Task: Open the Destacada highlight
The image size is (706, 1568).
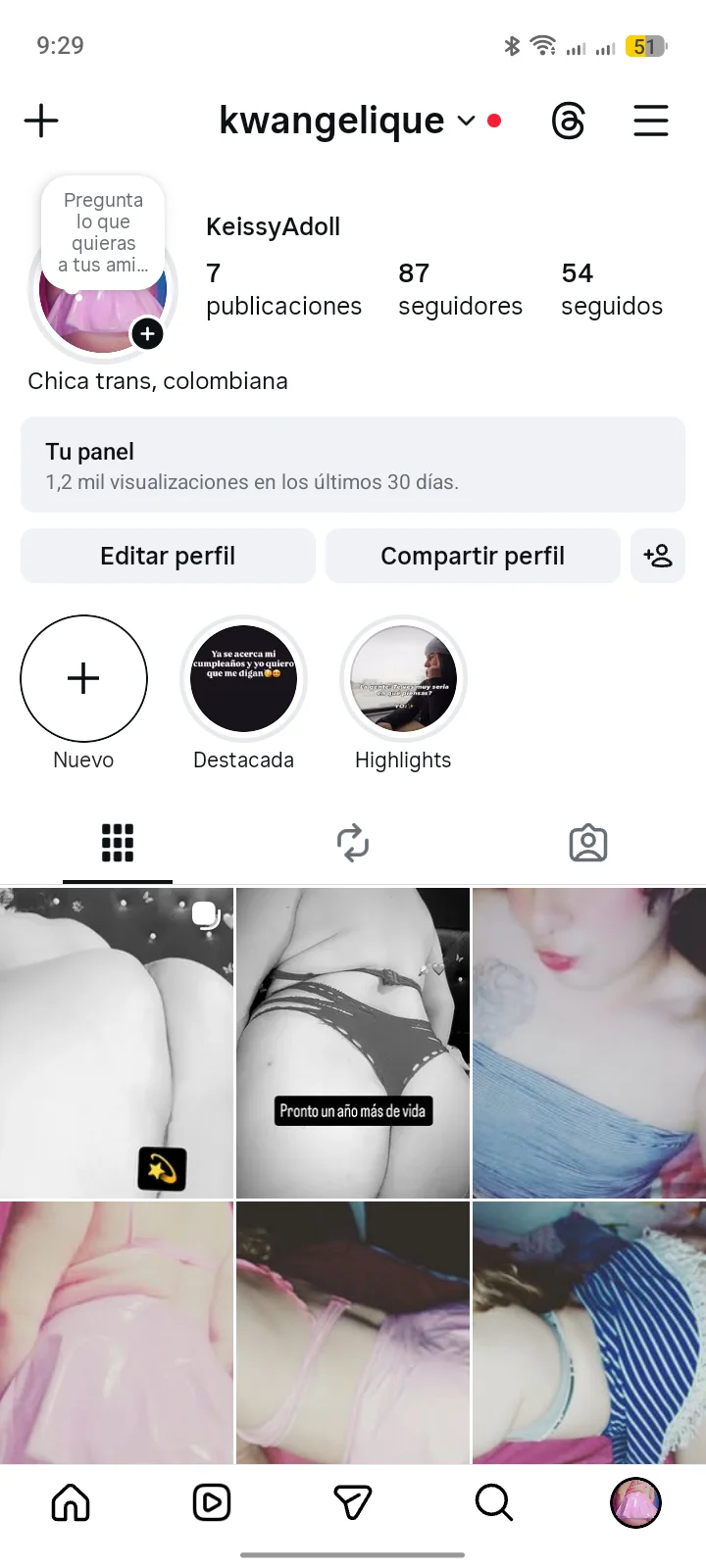Action: tap(243, 679)
